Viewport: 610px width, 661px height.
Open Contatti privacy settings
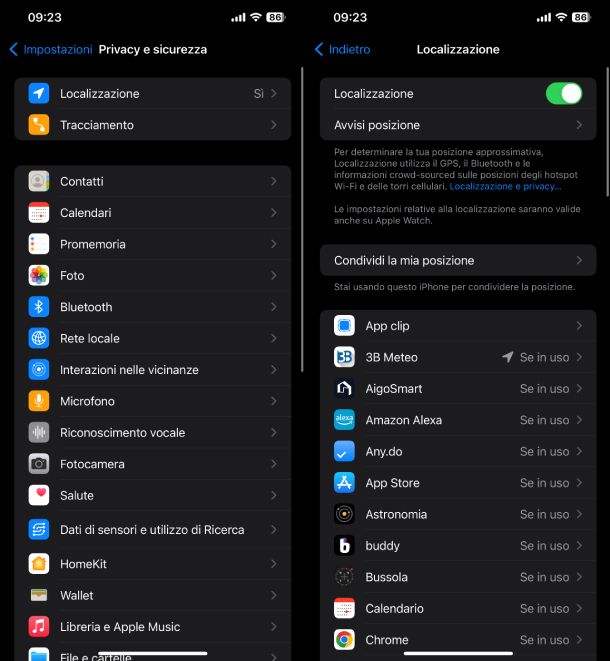coord(152,181)
